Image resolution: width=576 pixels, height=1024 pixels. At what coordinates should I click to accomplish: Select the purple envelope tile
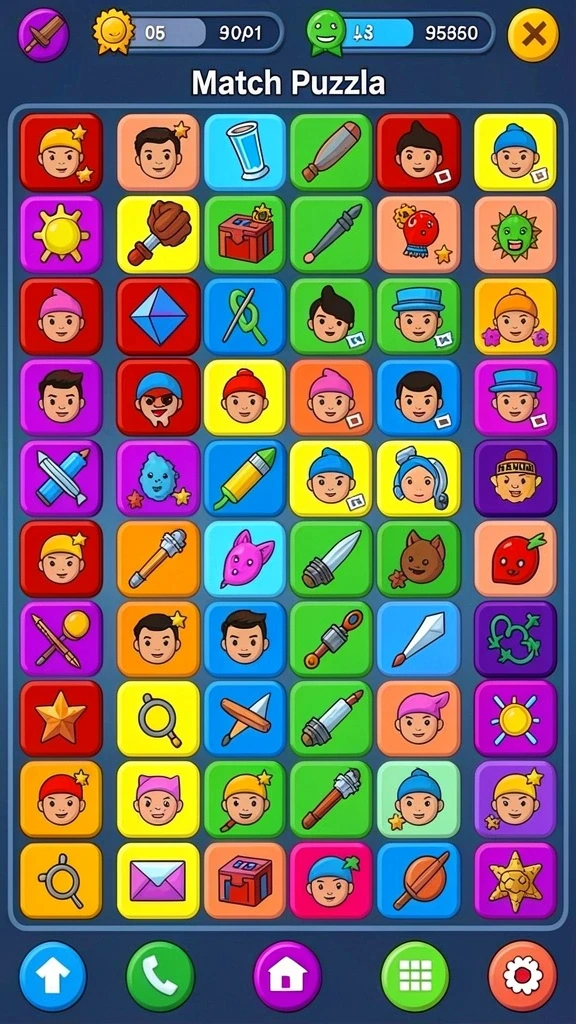pos(158,880)
